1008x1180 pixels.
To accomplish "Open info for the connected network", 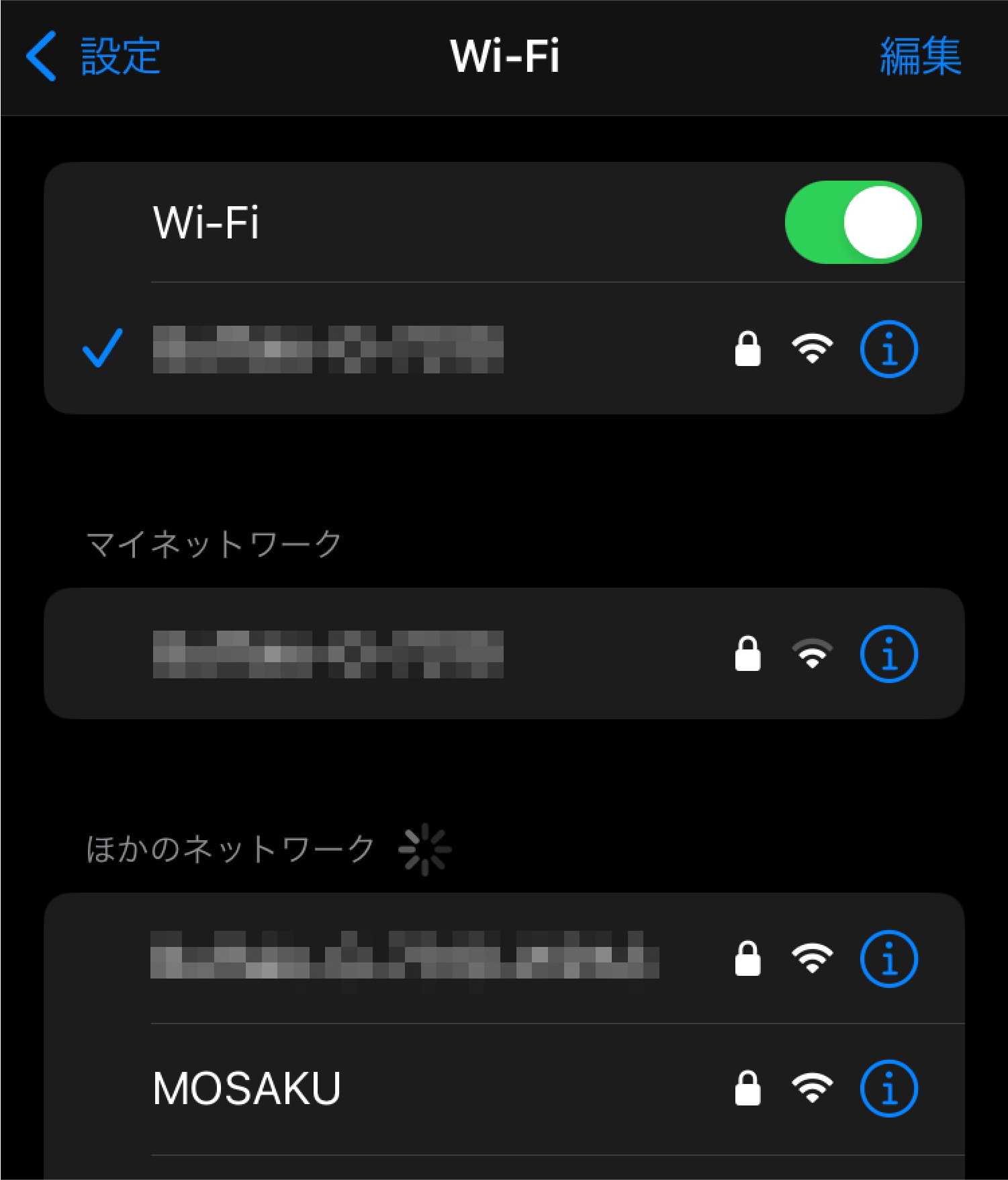I will click(x=888, y=349).
